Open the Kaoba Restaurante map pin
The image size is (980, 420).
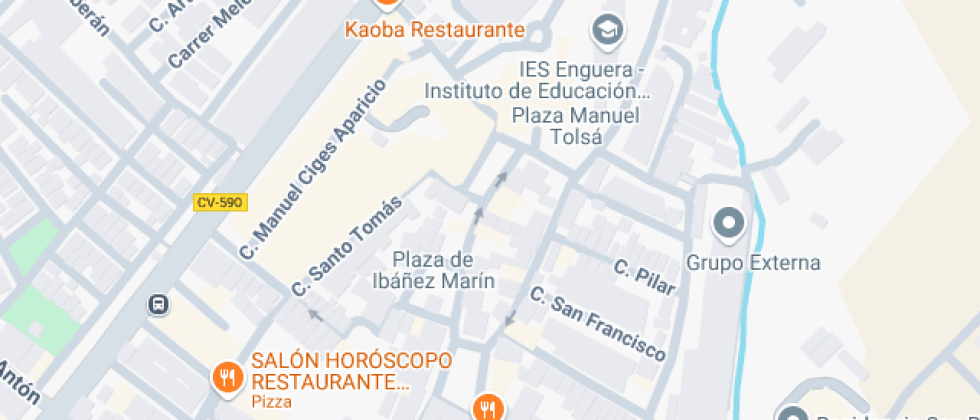pos(388,4)
